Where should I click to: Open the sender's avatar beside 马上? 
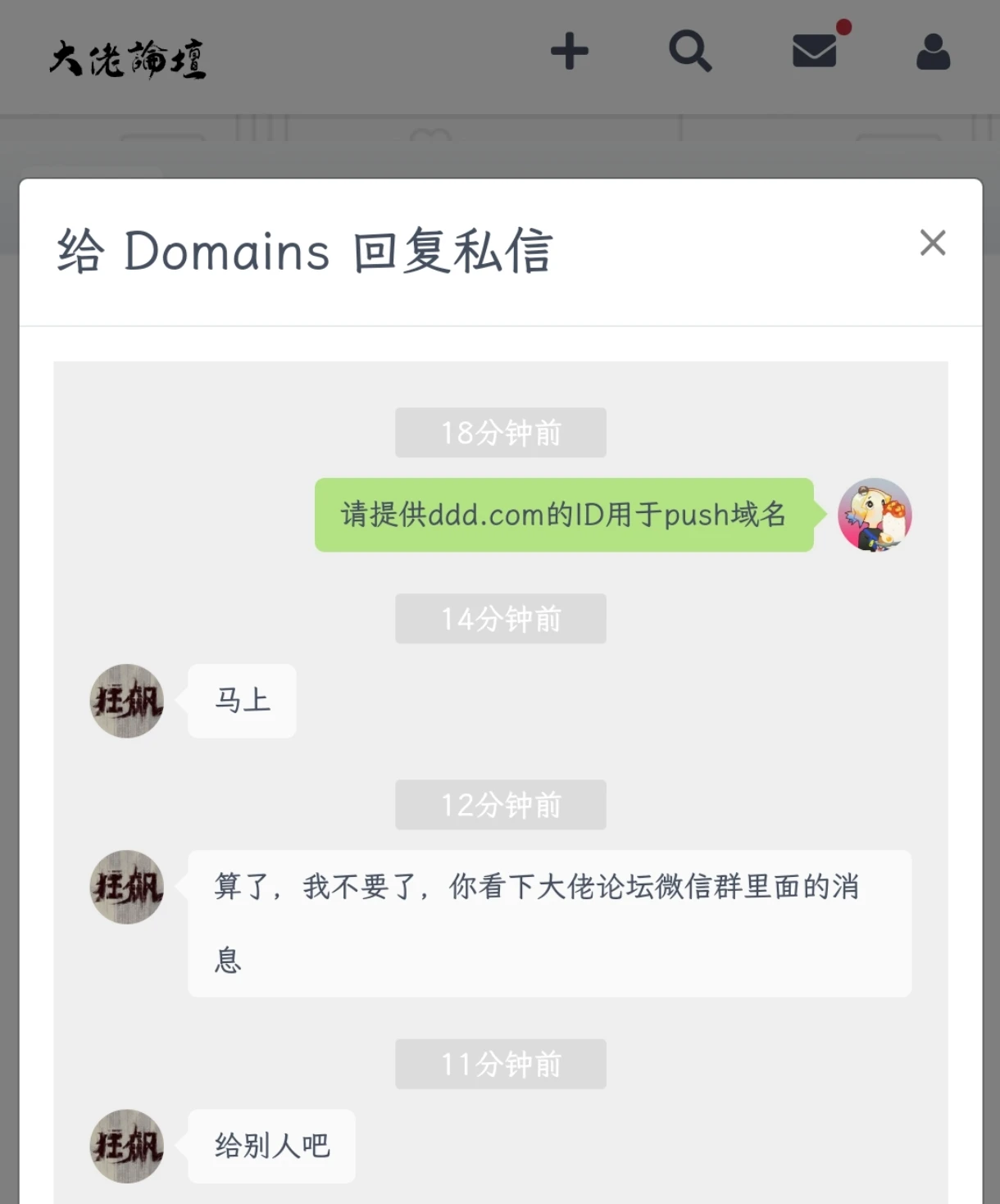click(x=126, y=701)
